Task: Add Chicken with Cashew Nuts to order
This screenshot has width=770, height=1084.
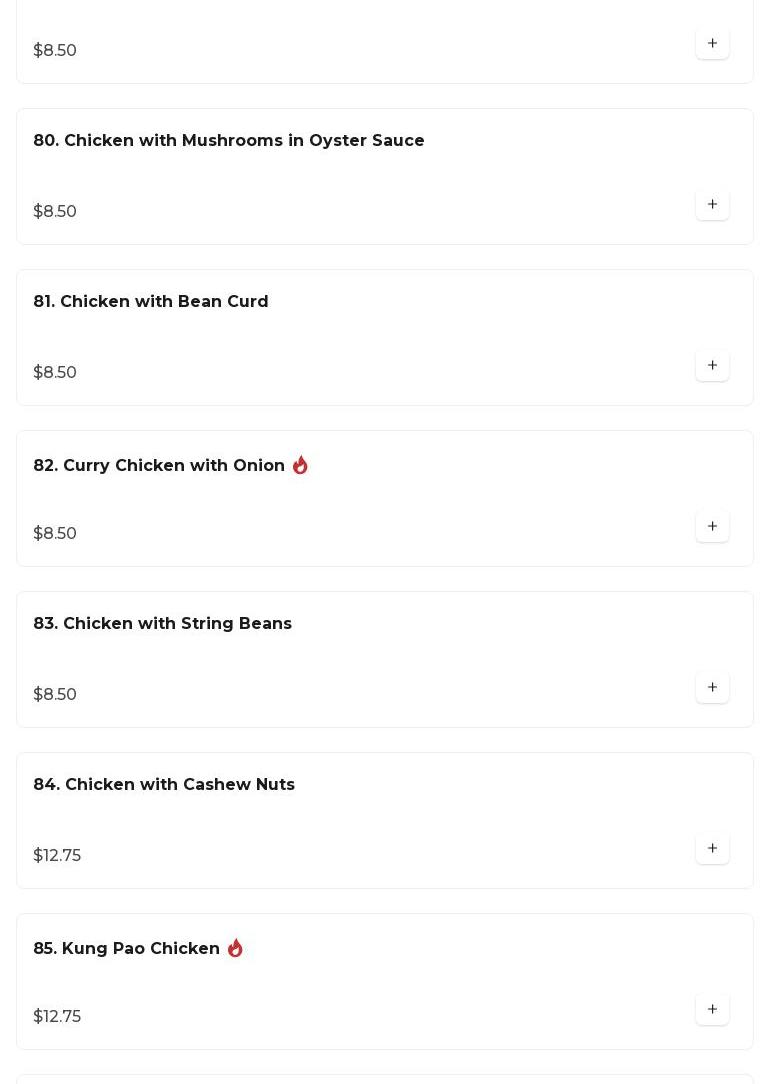Action: pyautogui.click(x=712, y=848)
